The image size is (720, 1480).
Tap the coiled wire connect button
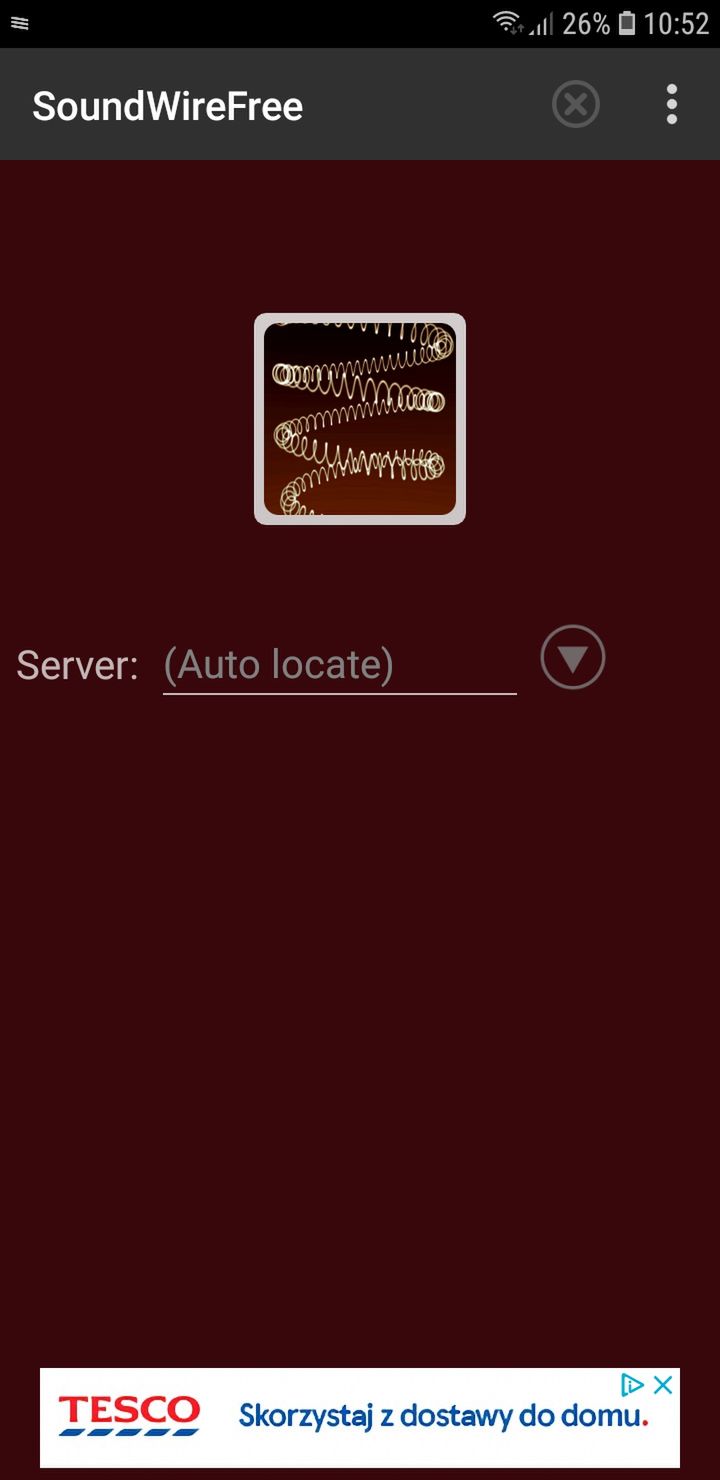360,419
